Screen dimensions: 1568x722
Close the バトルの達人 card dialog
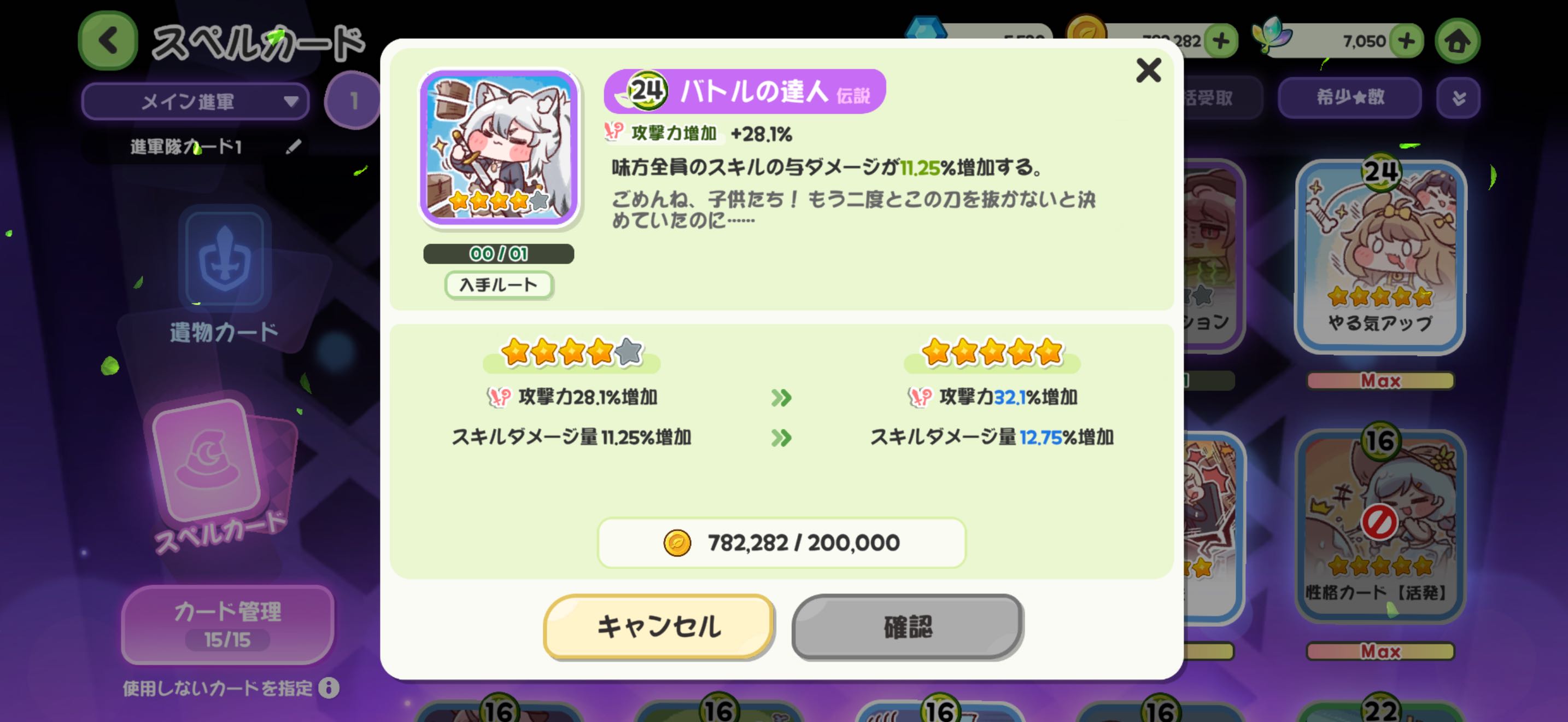(1148, 71)
